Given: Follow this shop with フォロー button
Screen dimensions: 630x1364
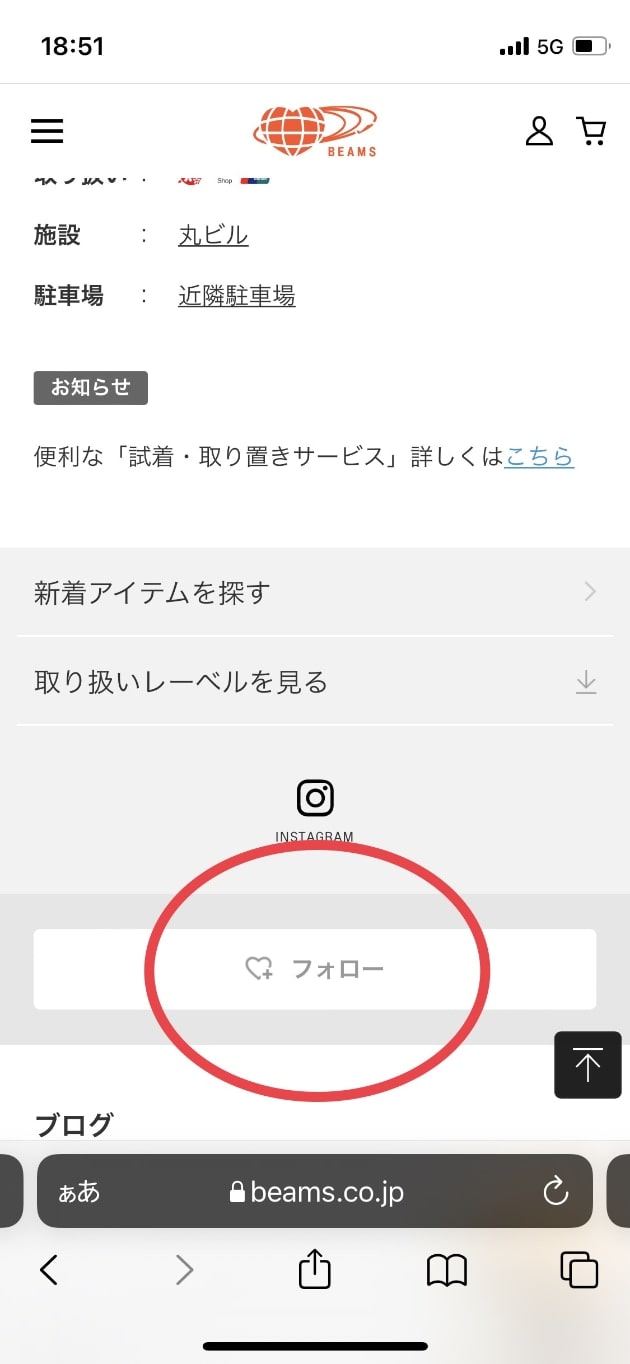Looking at the screenshot, I should [x=315, y=969].
